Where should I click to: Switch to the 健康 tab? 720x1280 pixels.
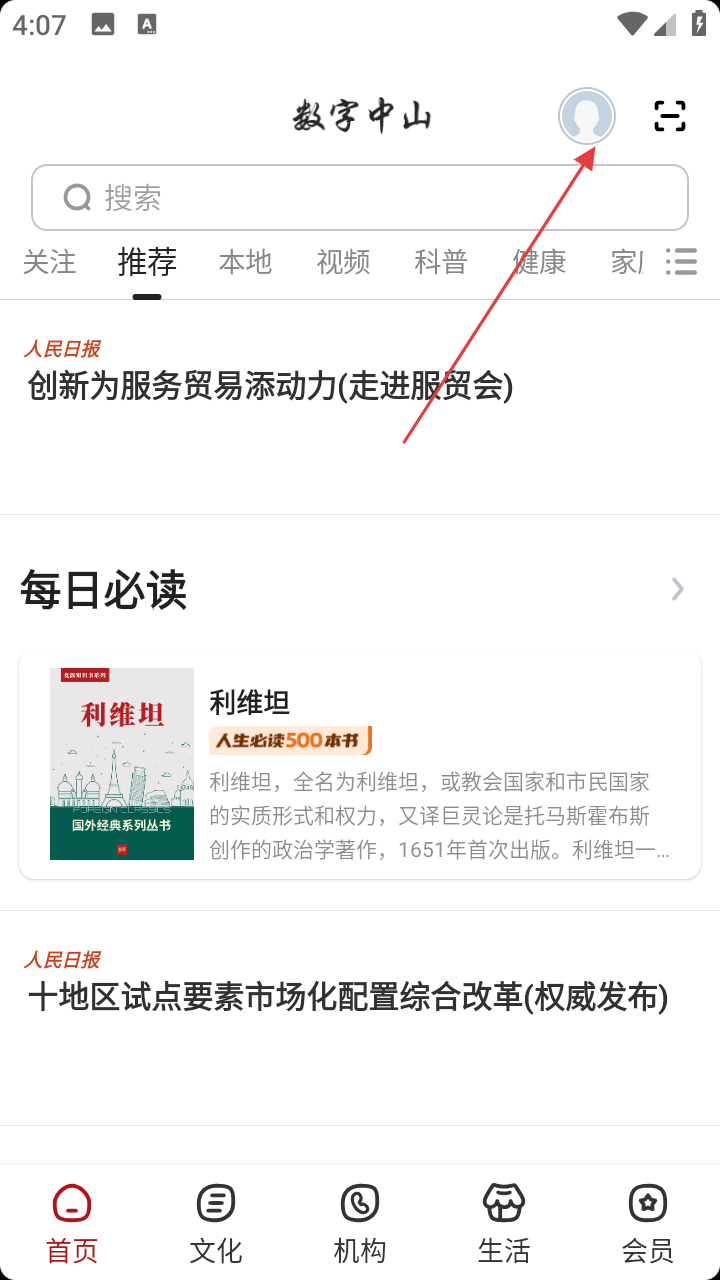[539, 262]
